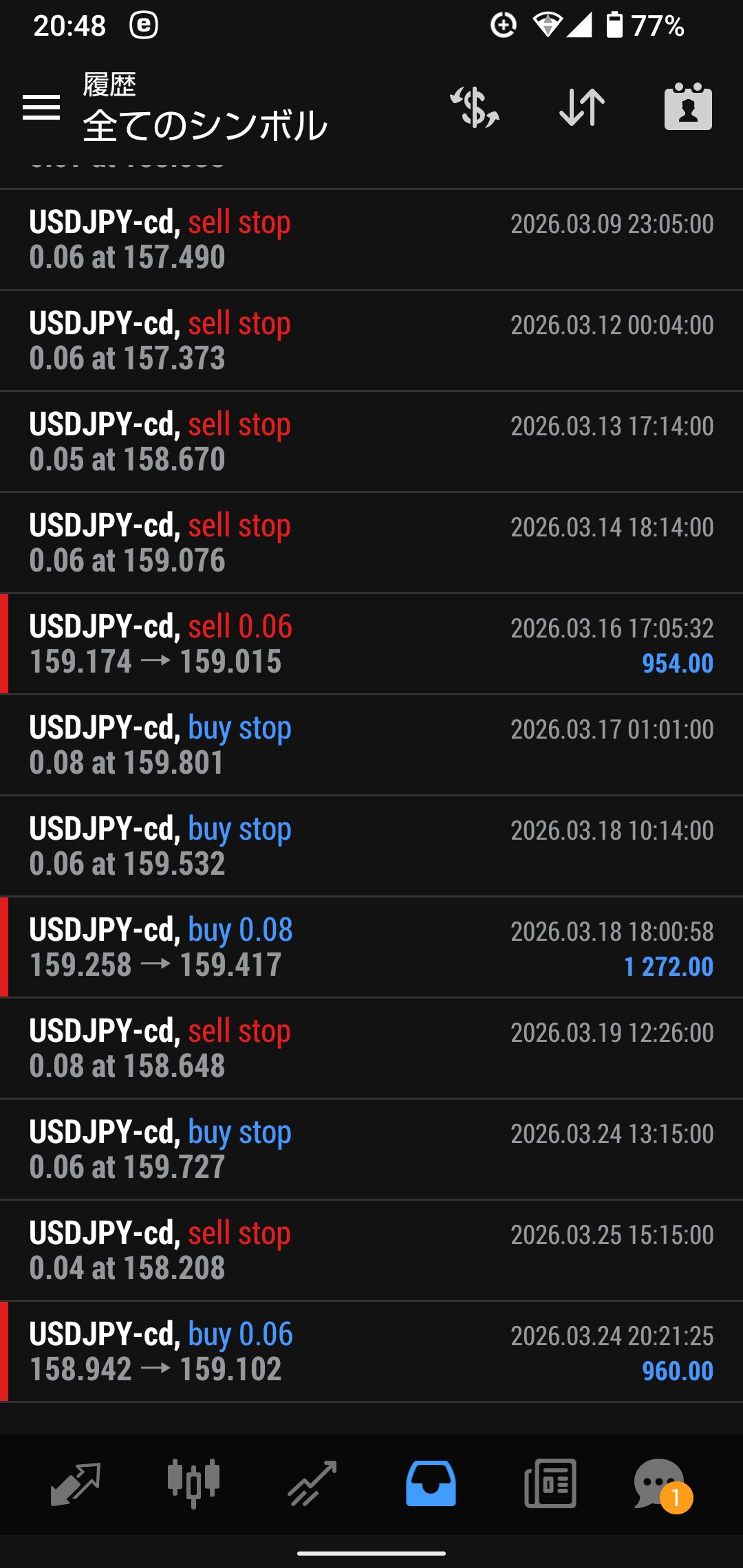Open buy stop order at 159.801
Viewport: 743px width, 1568px height.
pyautogui.click(x=371, y=745)
